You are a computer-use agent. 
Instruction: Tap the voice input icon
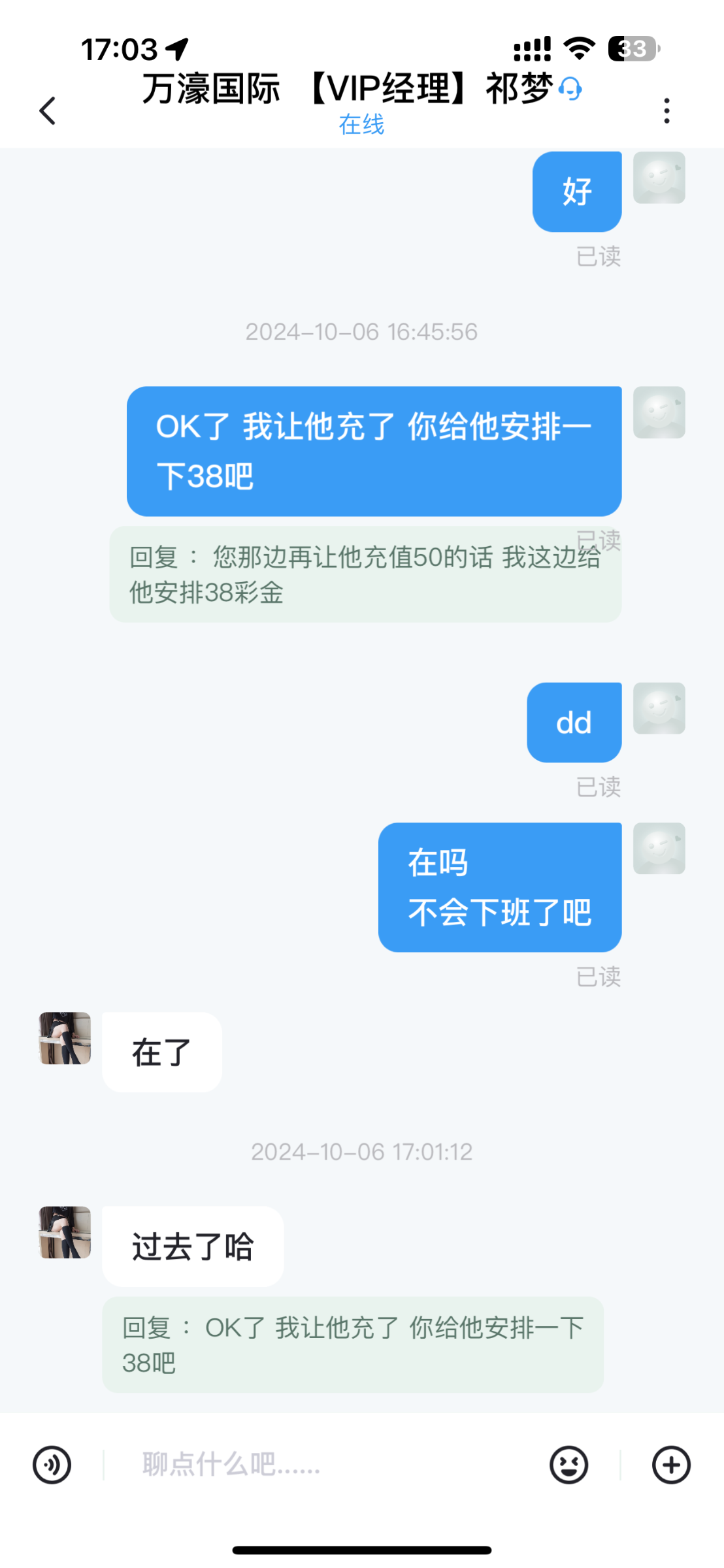point(52,1465)
